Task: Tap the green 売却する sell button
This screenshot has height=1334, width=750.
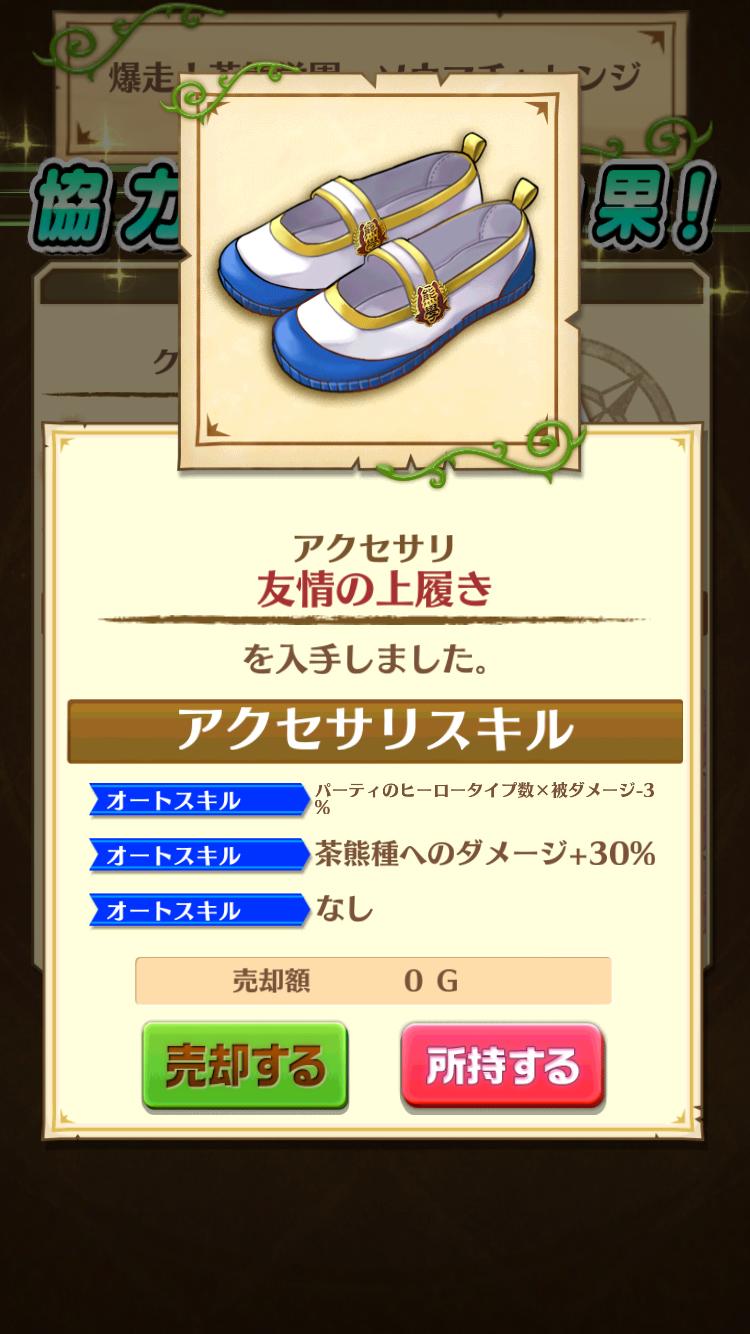Action: pos(245,1066)
